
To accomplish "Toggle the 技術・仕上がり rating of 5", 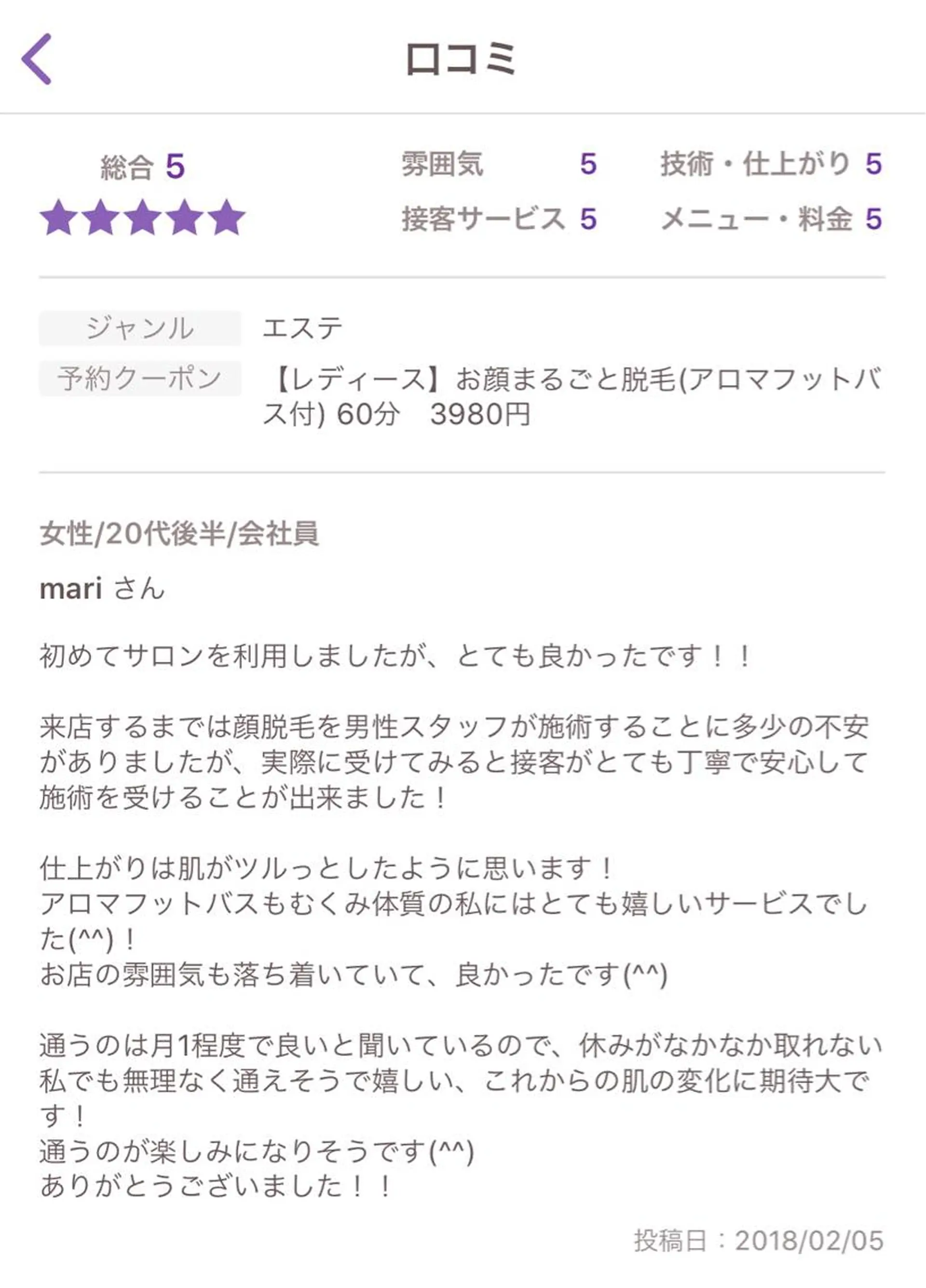I will (x=771, y=164).
